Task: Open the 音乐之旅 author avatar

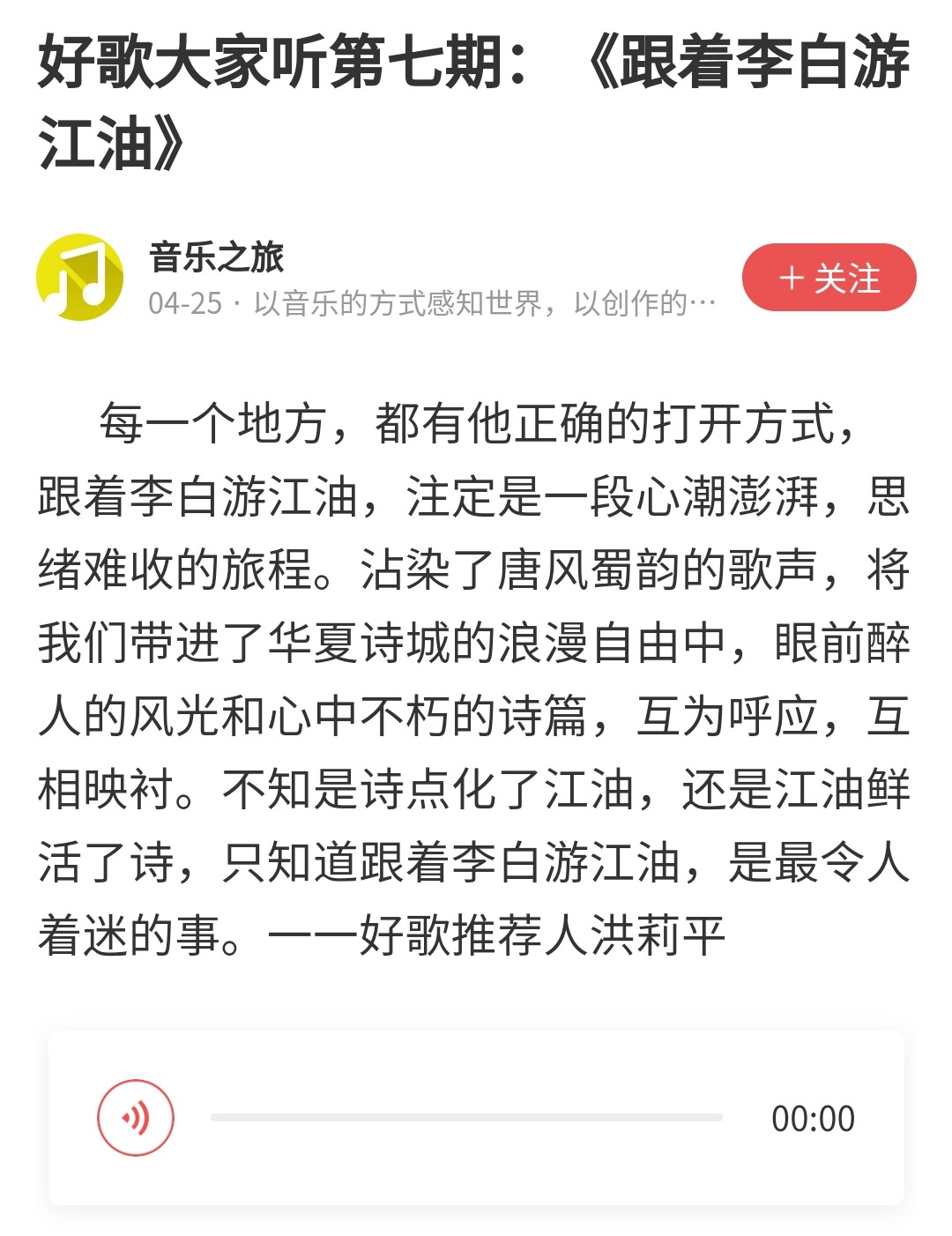Action: (79, 277)
